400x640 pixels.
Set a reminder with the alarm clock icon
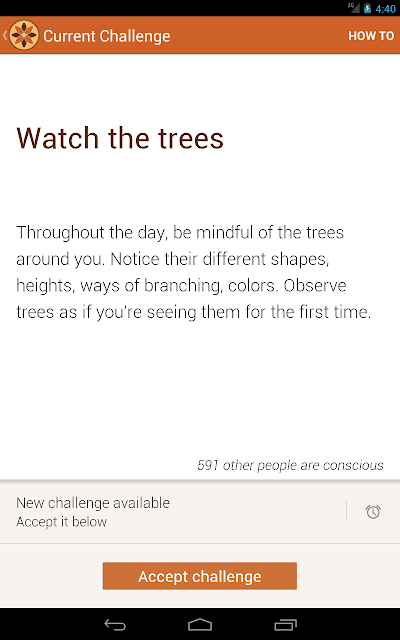coord(373,511)
